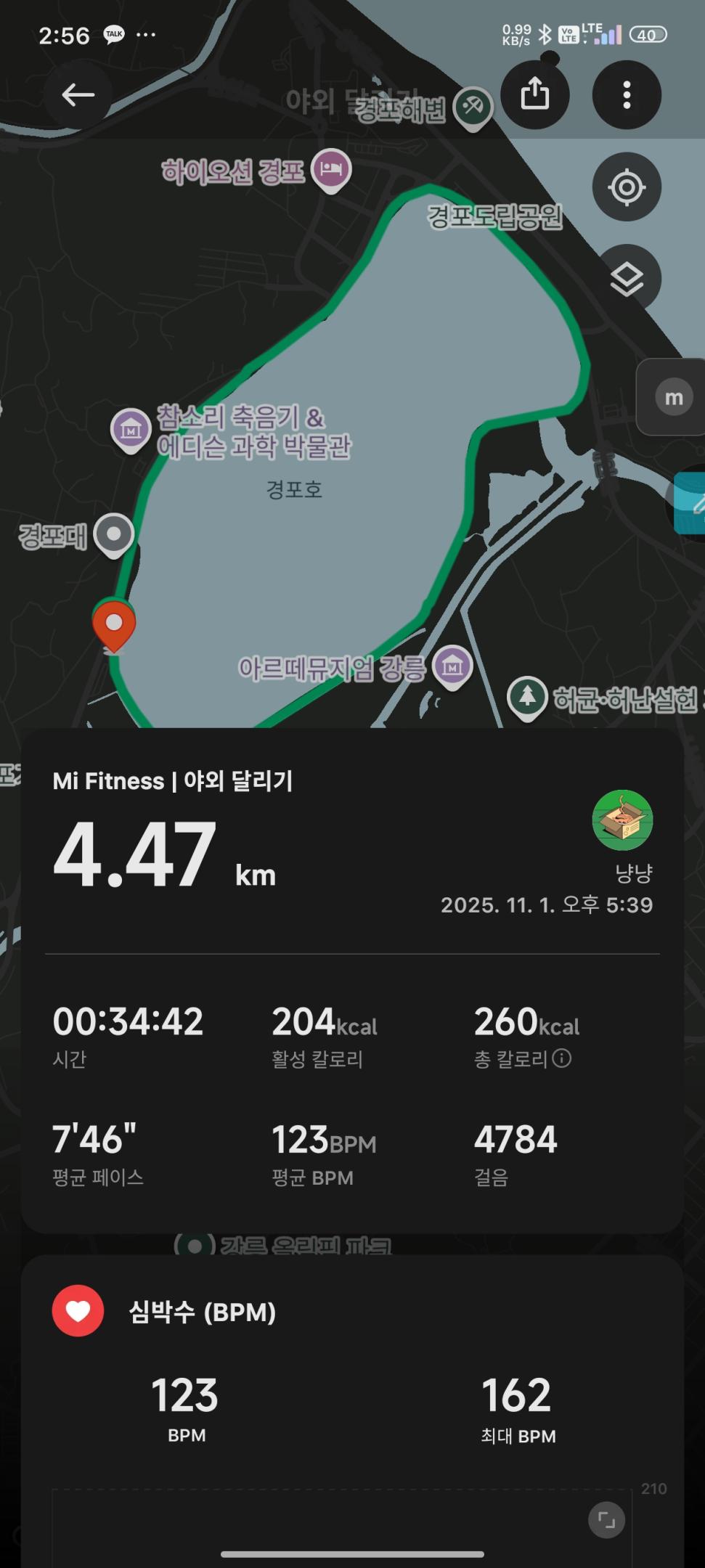Image resolution: width=705 pixels, height=1568 pixels.
Task: Click the 아르떼뮤지엄 강릉 museum marker
Action: 452,665
